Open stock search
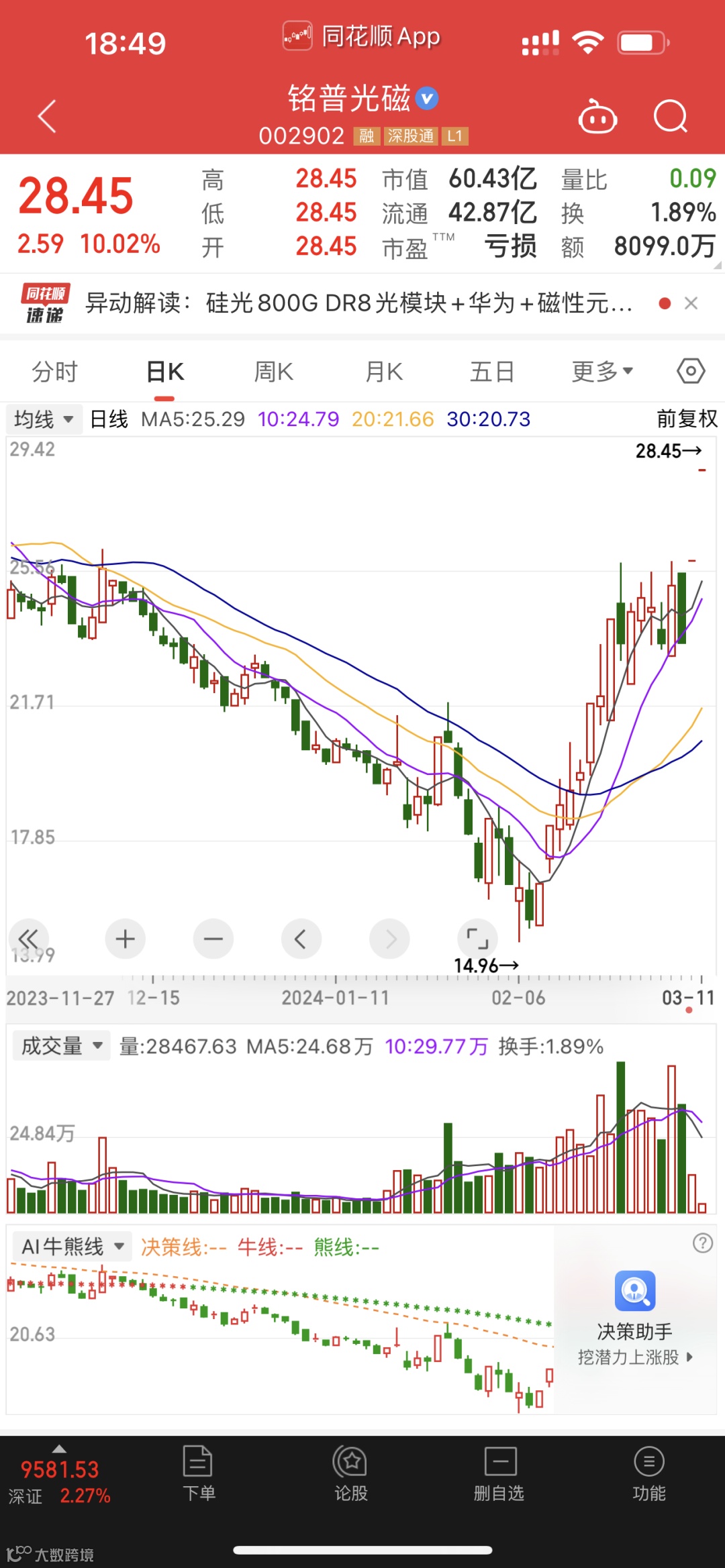Viewport: 725px width, 1568px height. point(670,117)
